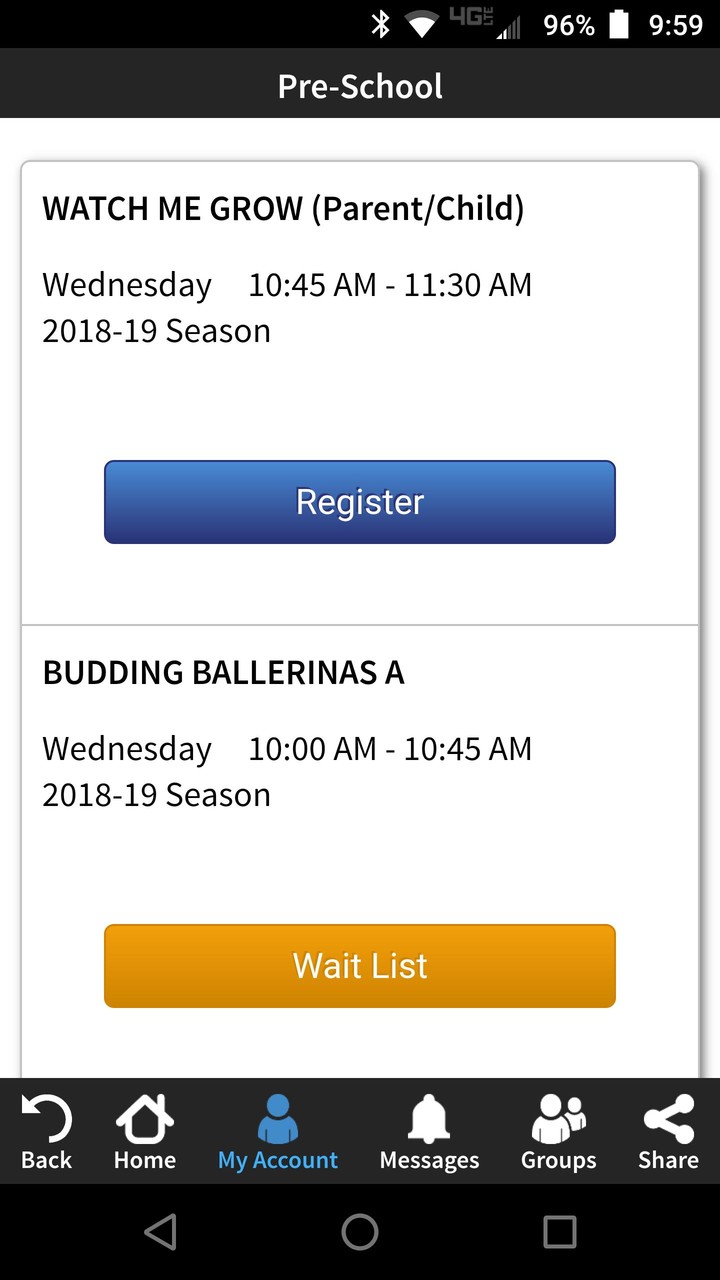Tap the system back triangle button
Image resolution: width=720 pixels, height=1280 pixels.
pos(161,1232)
